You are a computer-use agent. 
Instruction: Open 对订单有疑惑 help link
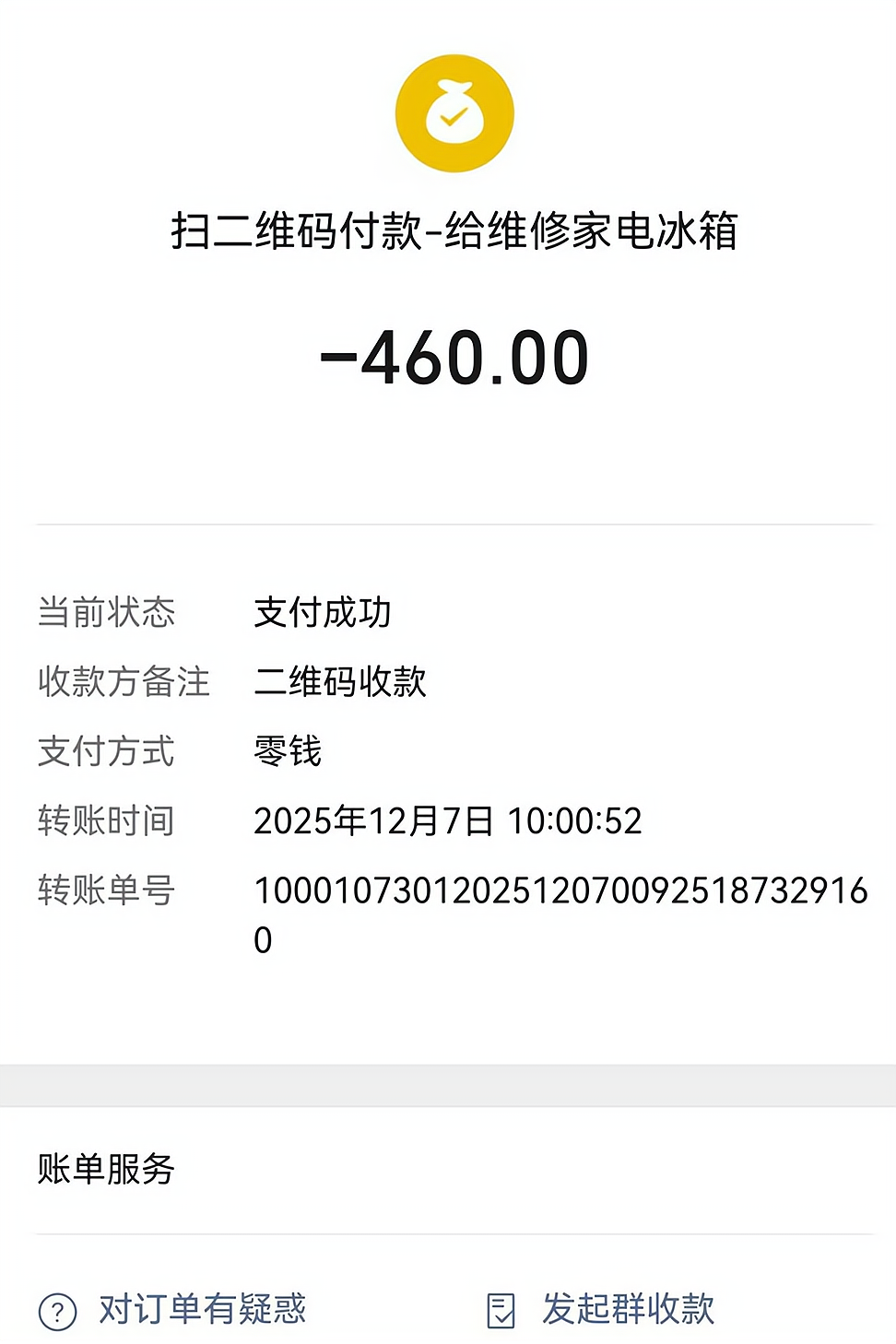201,1309
